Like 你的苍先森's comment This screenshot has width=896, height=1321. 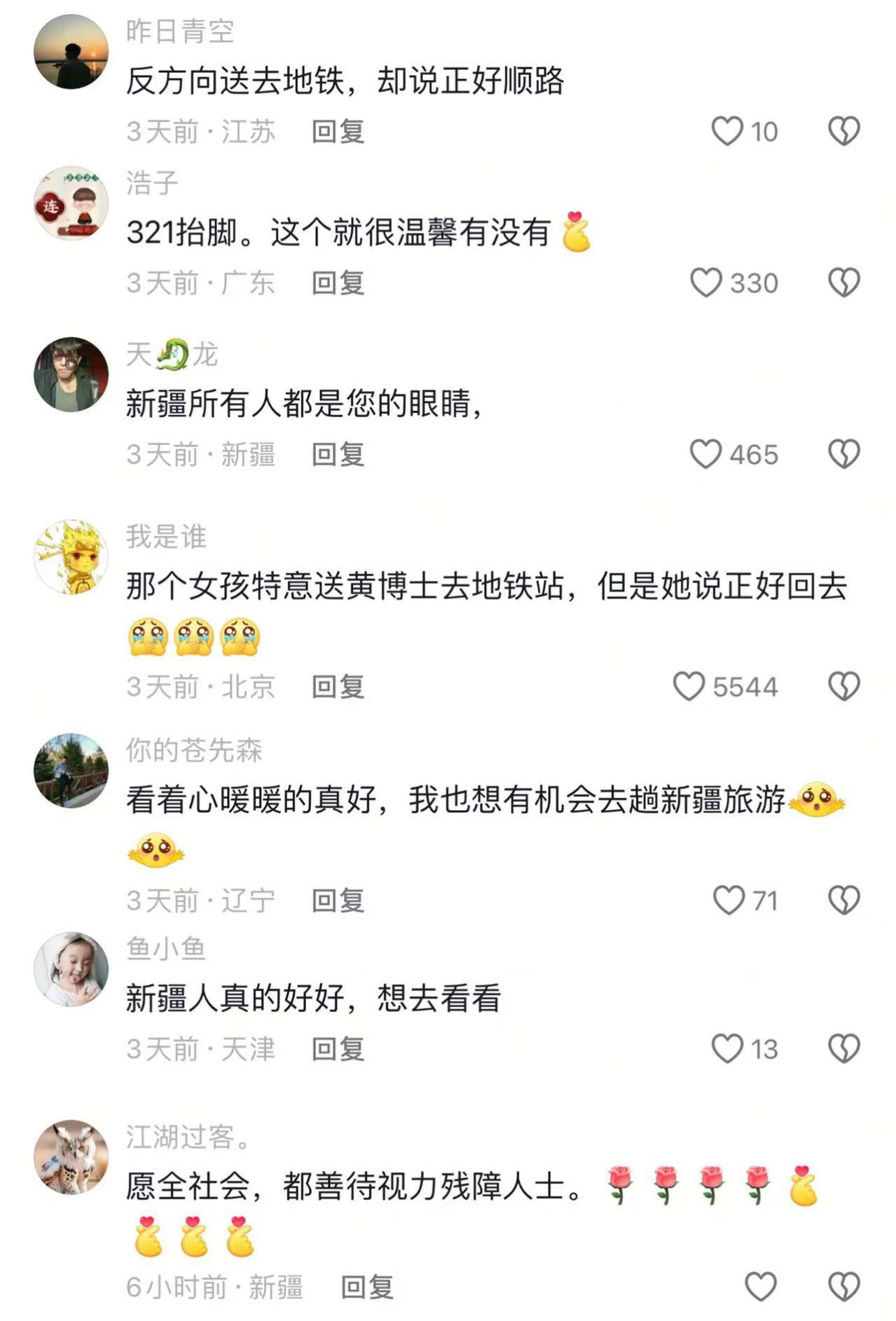(x=729, y=900)
